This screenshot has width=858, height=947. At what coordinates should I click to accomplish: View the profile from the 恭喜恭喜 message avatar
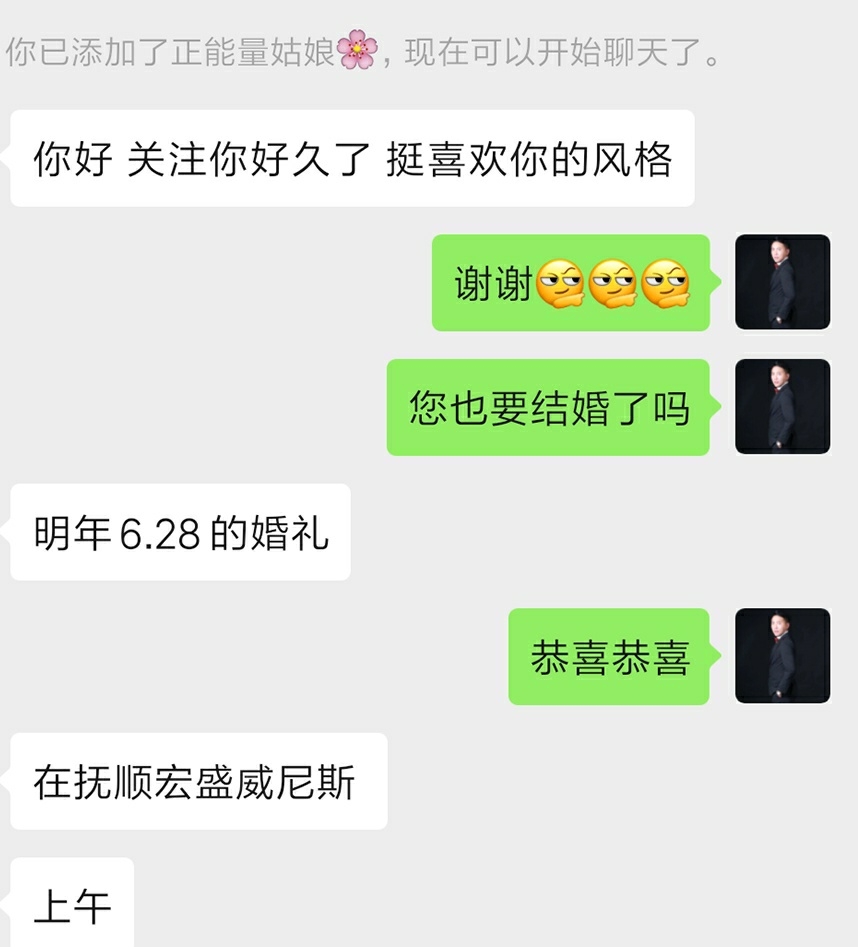(782, 656)
